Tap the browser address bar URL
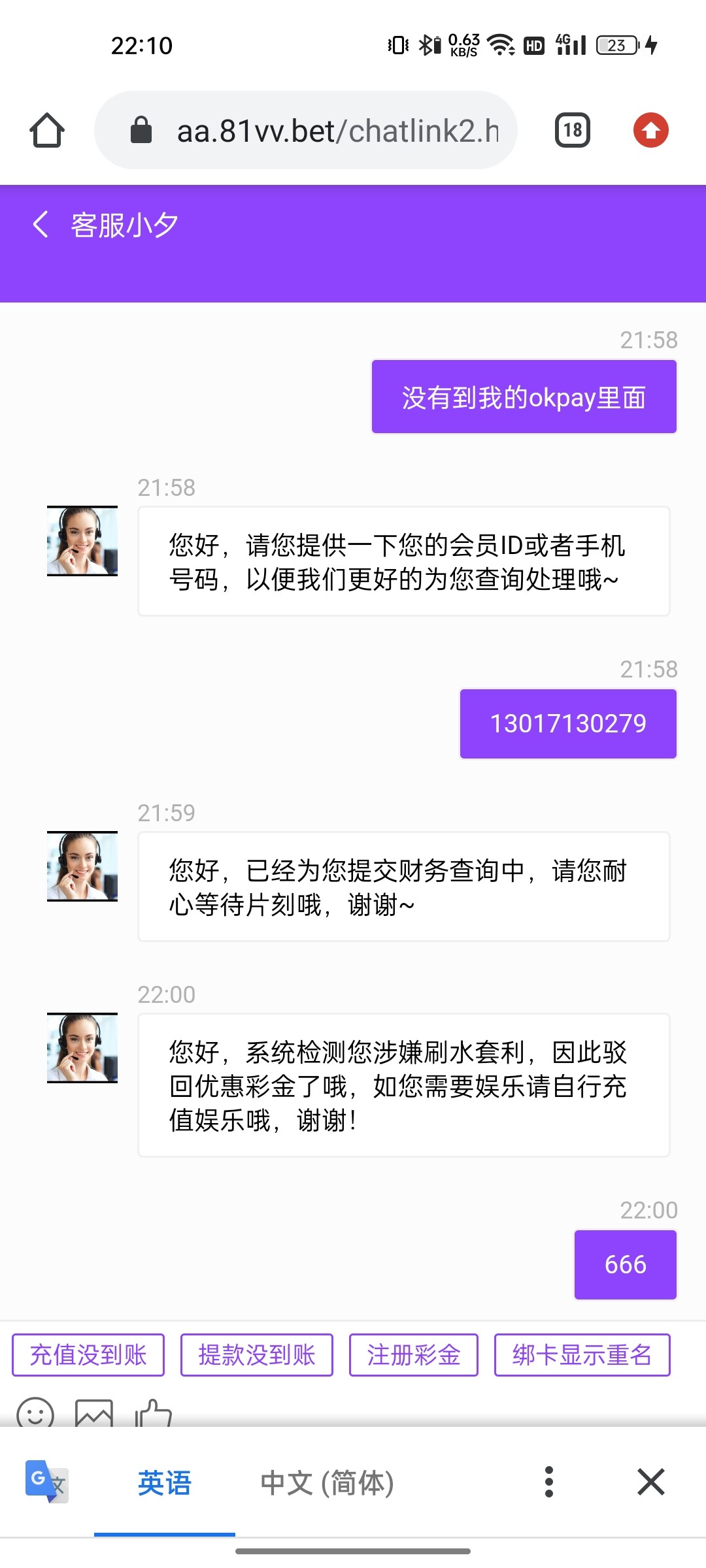706x1568 pixels. 337,130
